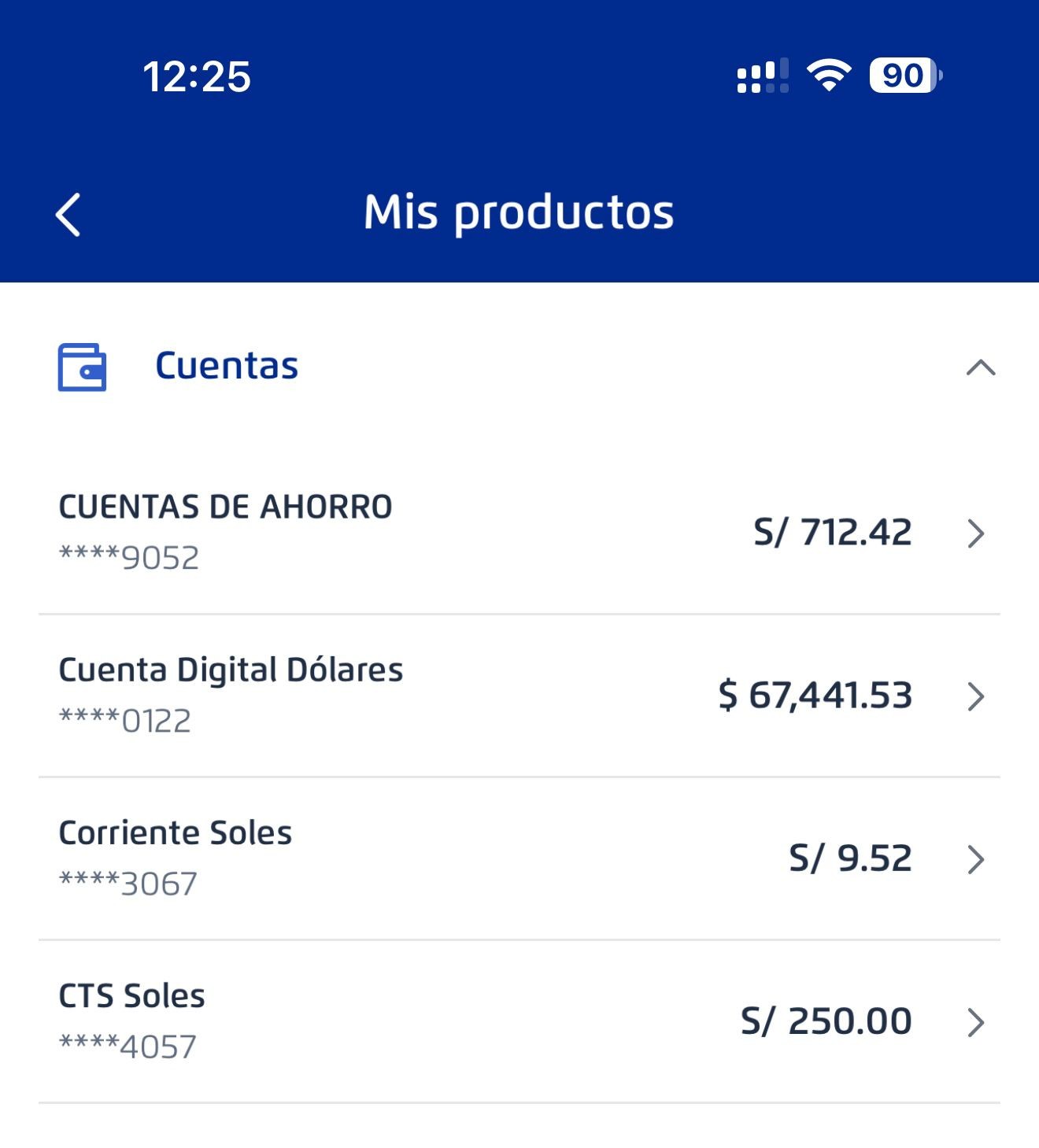Collapse the Cuentas section

pos(980,367)
